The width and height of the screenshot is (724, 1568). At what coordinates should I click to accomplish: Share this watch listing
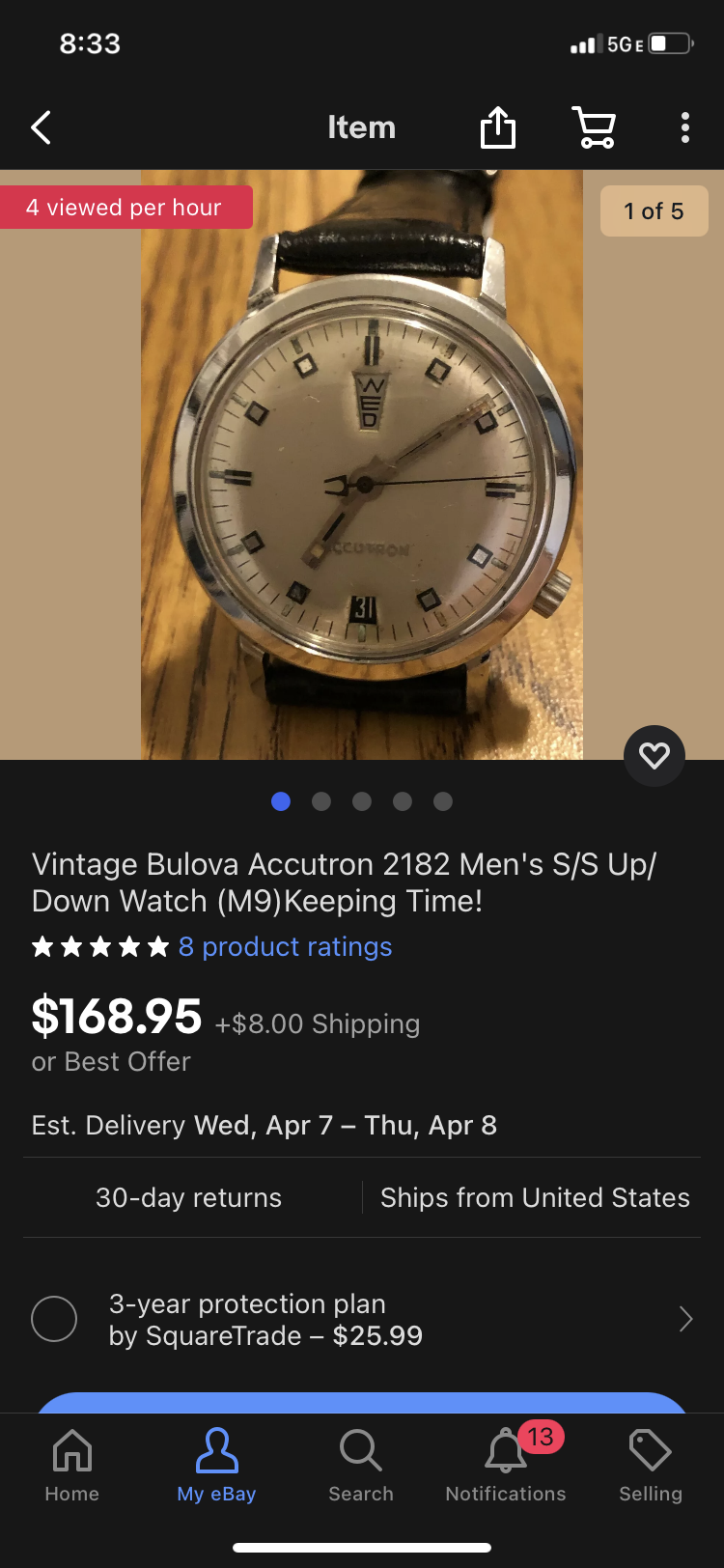pyautogui.click(x=498, y=127)
